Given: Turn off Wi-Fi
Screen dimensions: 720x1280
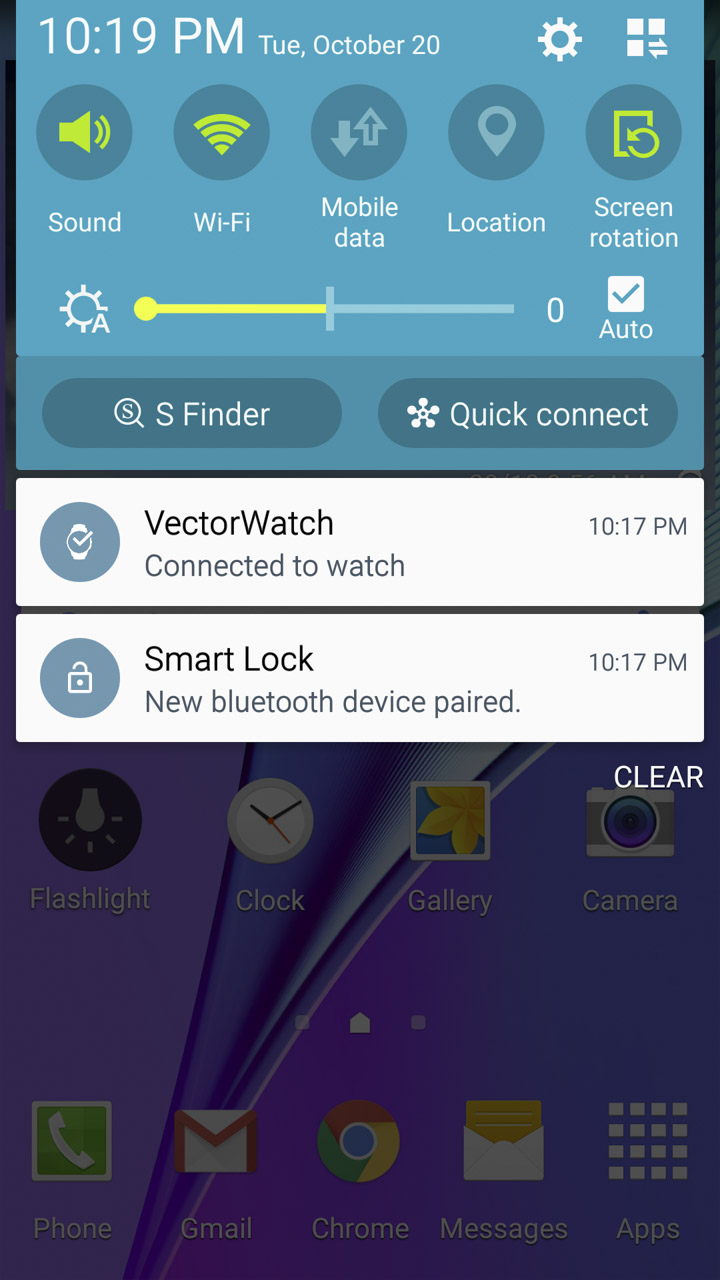Looking at the screenshot, I should (x=222, y=133).
